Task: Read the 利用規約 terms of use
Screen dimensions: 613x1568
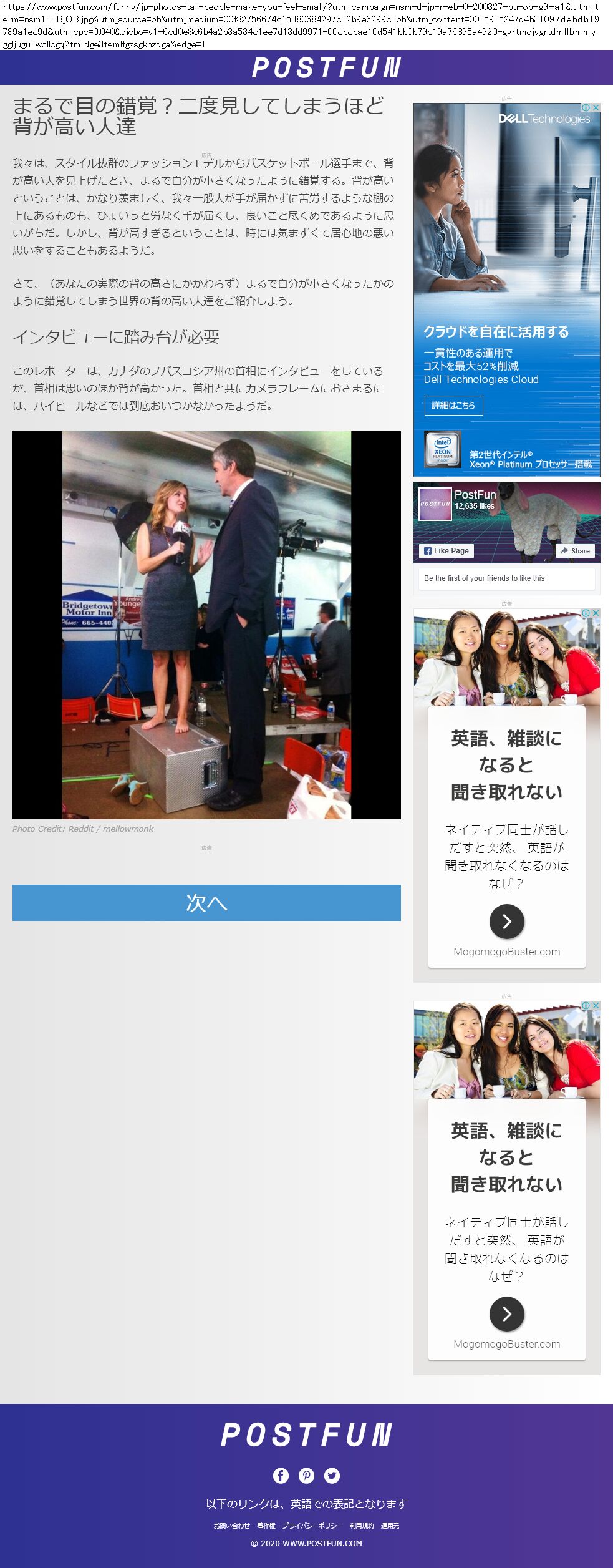Action: [362, 1526]
